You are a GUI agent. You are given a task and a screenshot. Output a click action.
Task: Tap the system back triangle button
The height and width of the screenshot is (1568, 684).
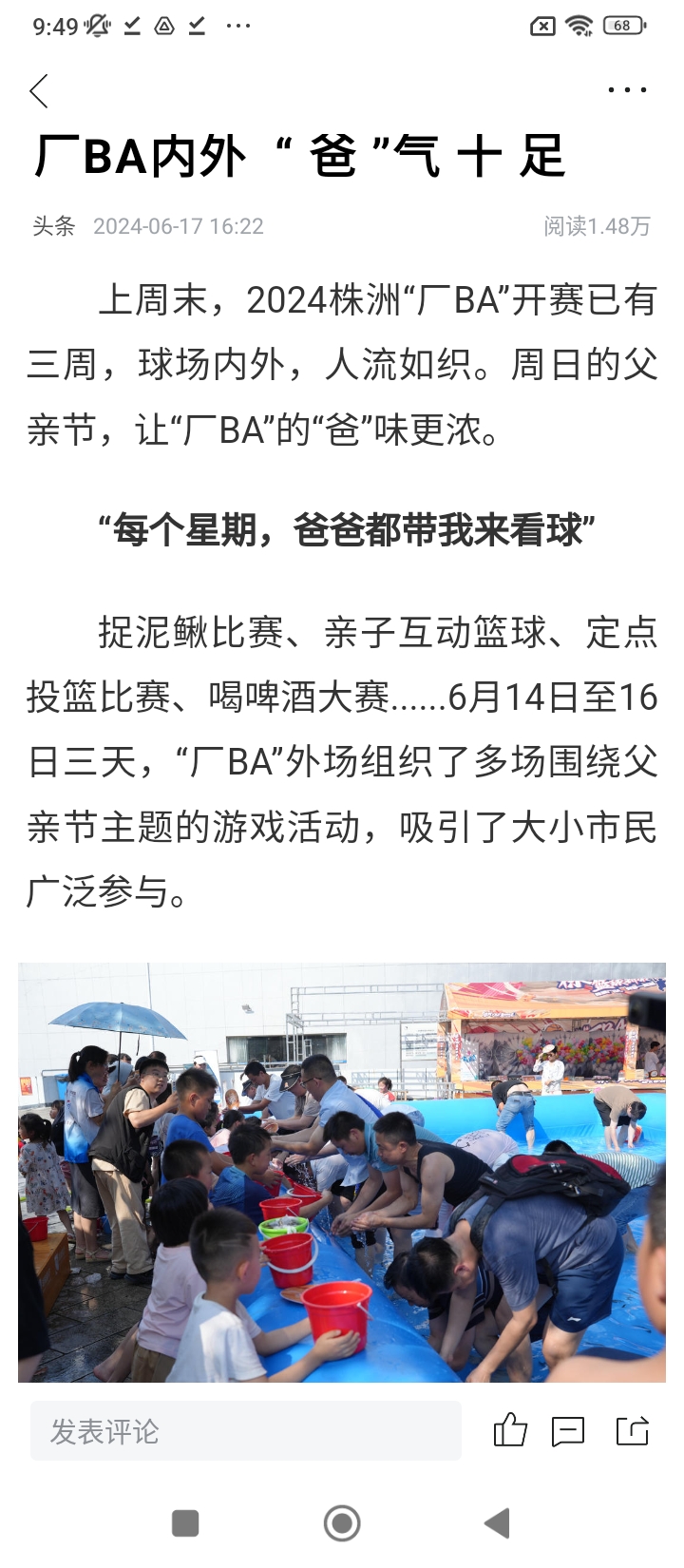pyautogui.click(x=497, y=1523)
